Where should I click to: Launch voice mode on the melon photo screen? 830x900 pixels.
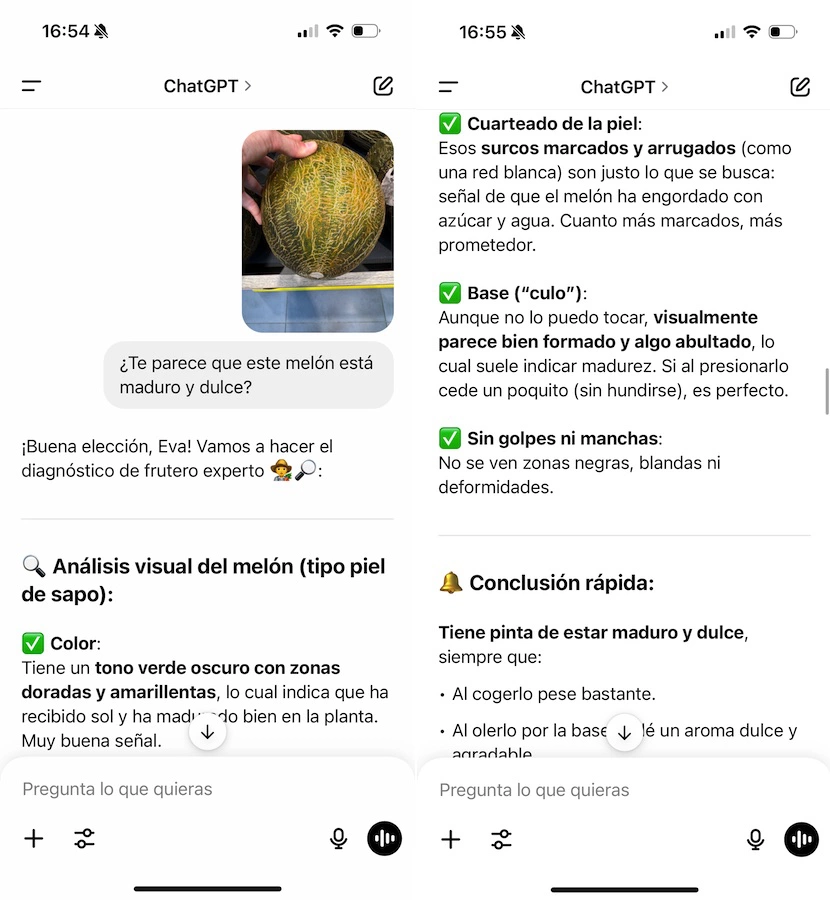click(x=384, y=839)
